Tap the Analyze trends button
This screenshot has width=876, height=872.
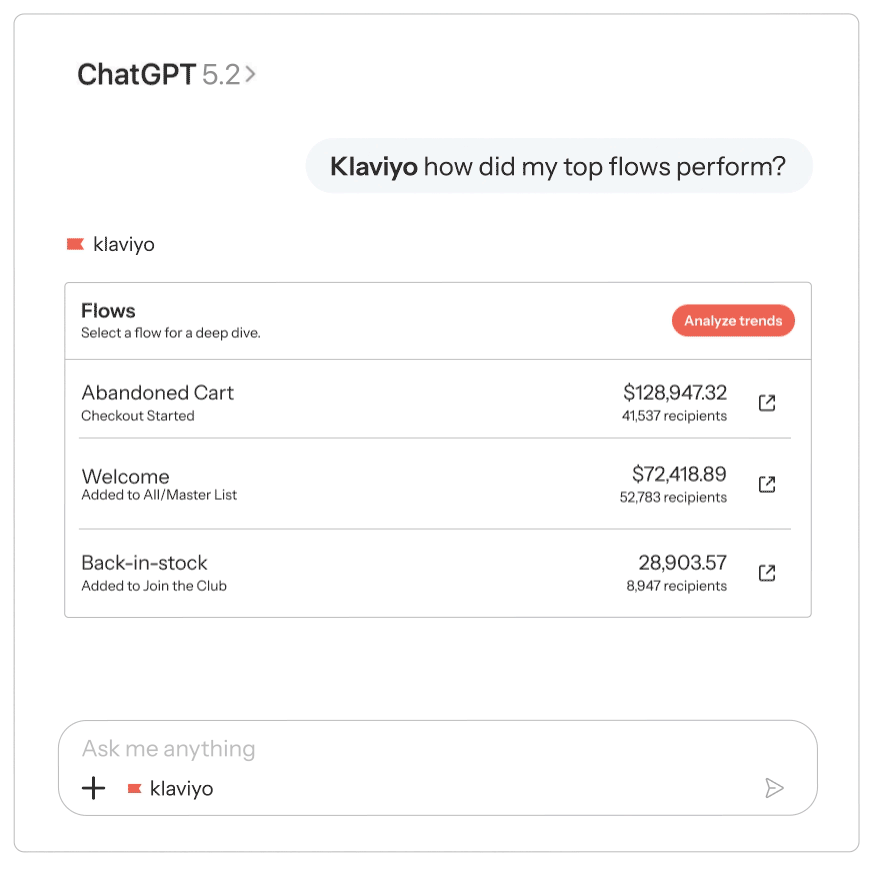tap(733, 321)
